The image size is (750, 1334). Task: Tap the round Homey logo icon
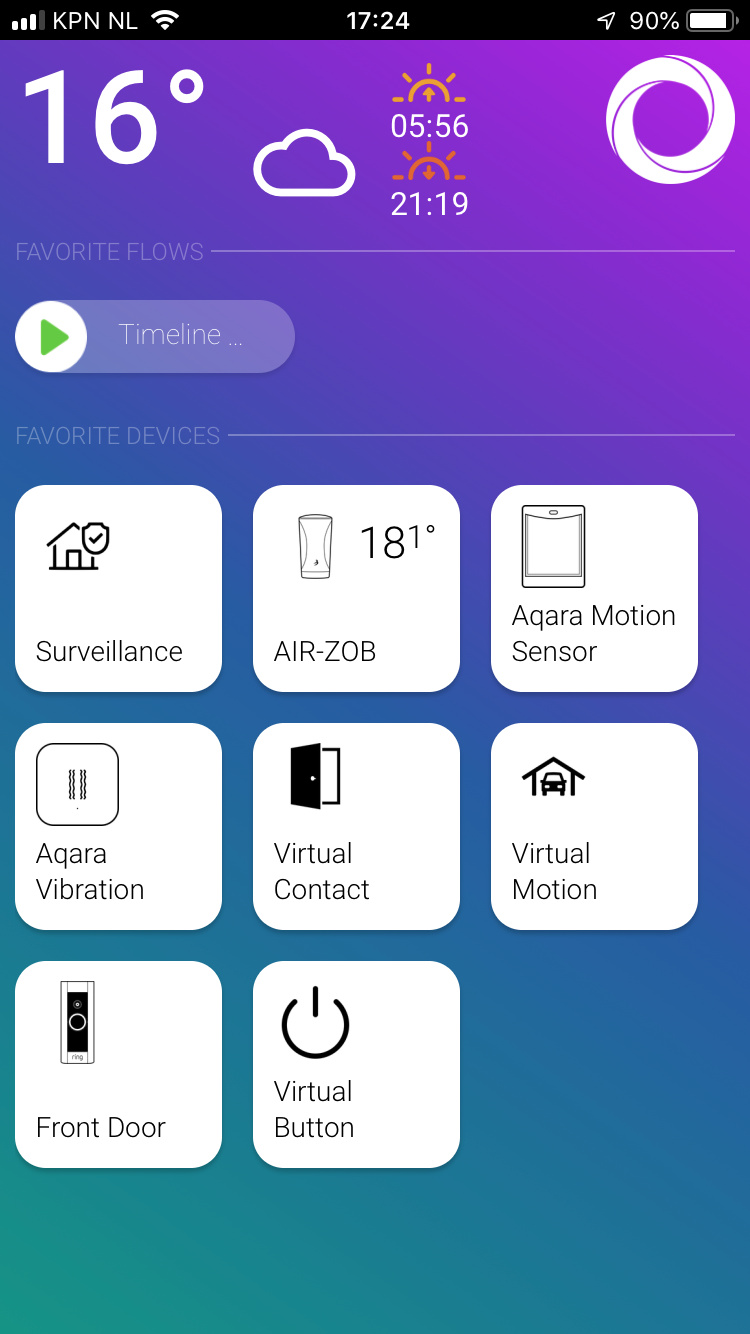(670, 119)
